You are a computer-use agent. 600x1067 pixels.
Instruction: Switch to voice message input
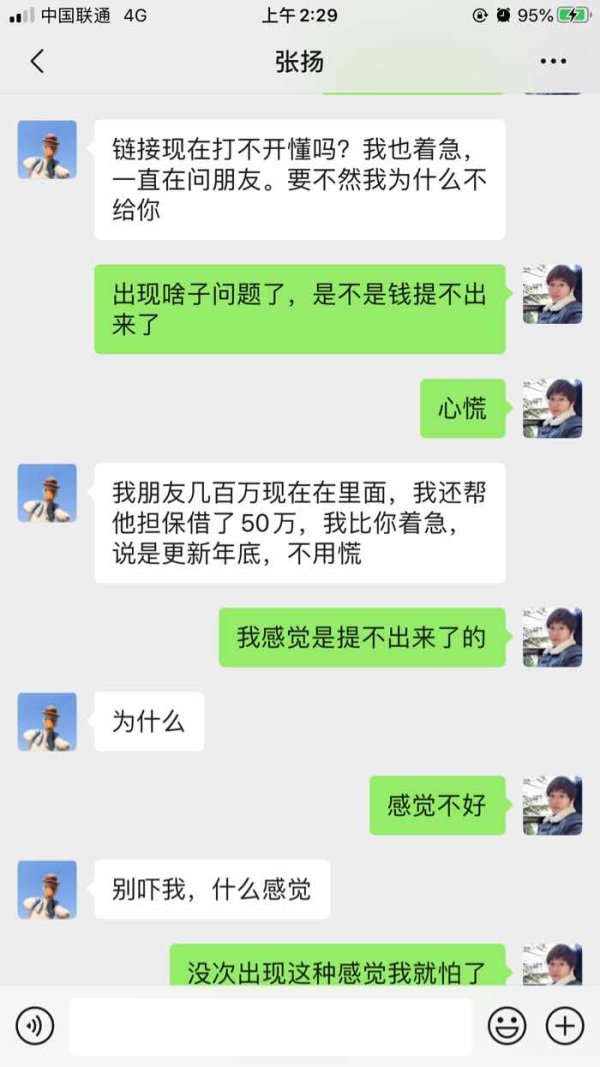click(x=35, y=1025)
